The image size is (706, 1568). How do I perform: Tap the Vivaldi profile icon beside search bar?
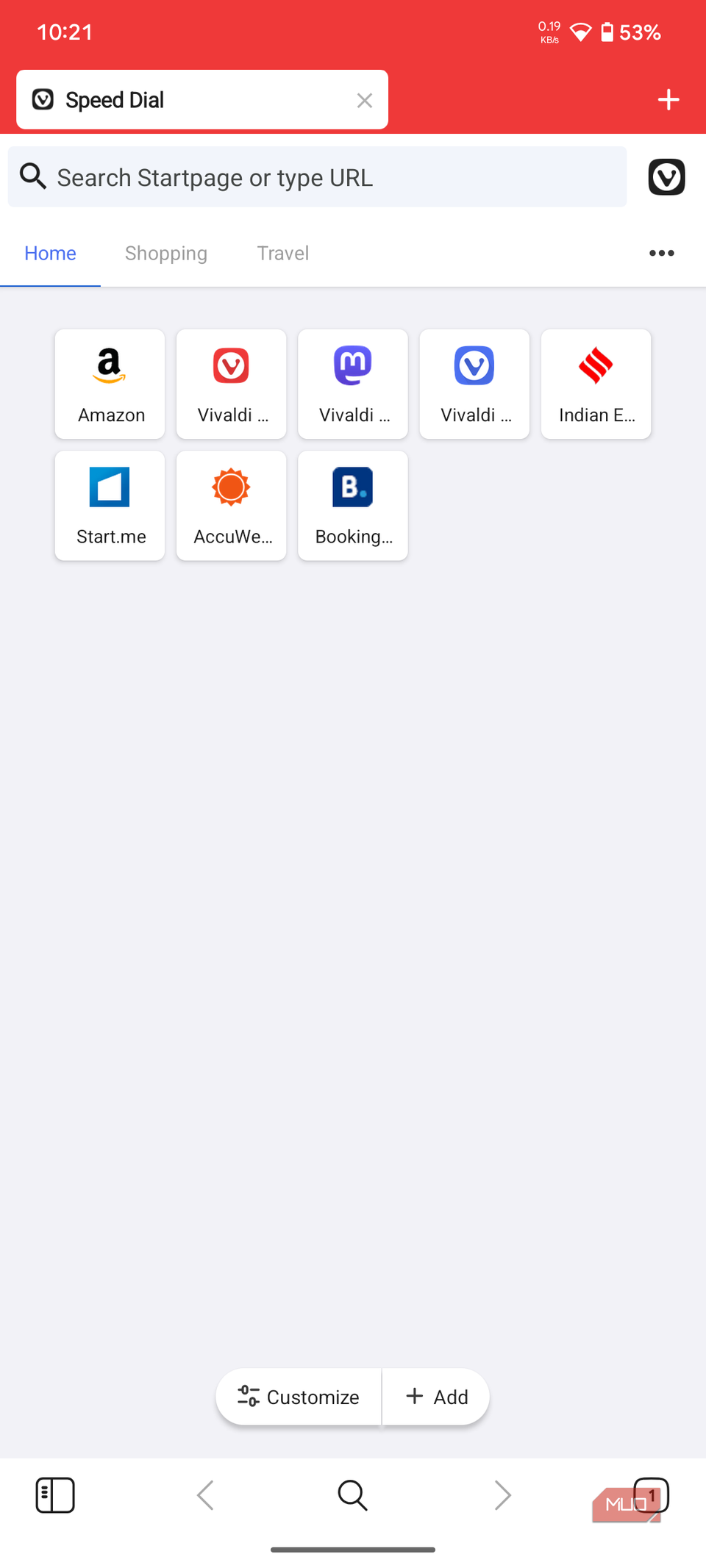pyautogui.click(x=666, y=176)
